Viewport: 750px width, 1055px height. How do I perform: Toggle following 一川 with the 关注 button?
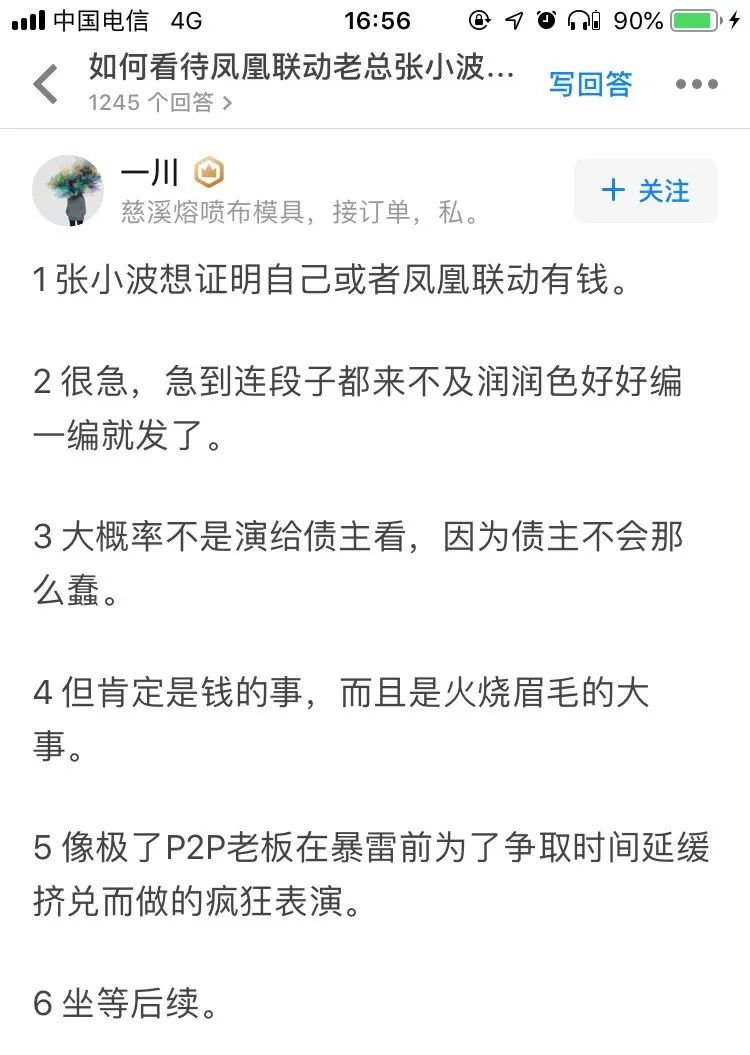(x=646, y=190)
